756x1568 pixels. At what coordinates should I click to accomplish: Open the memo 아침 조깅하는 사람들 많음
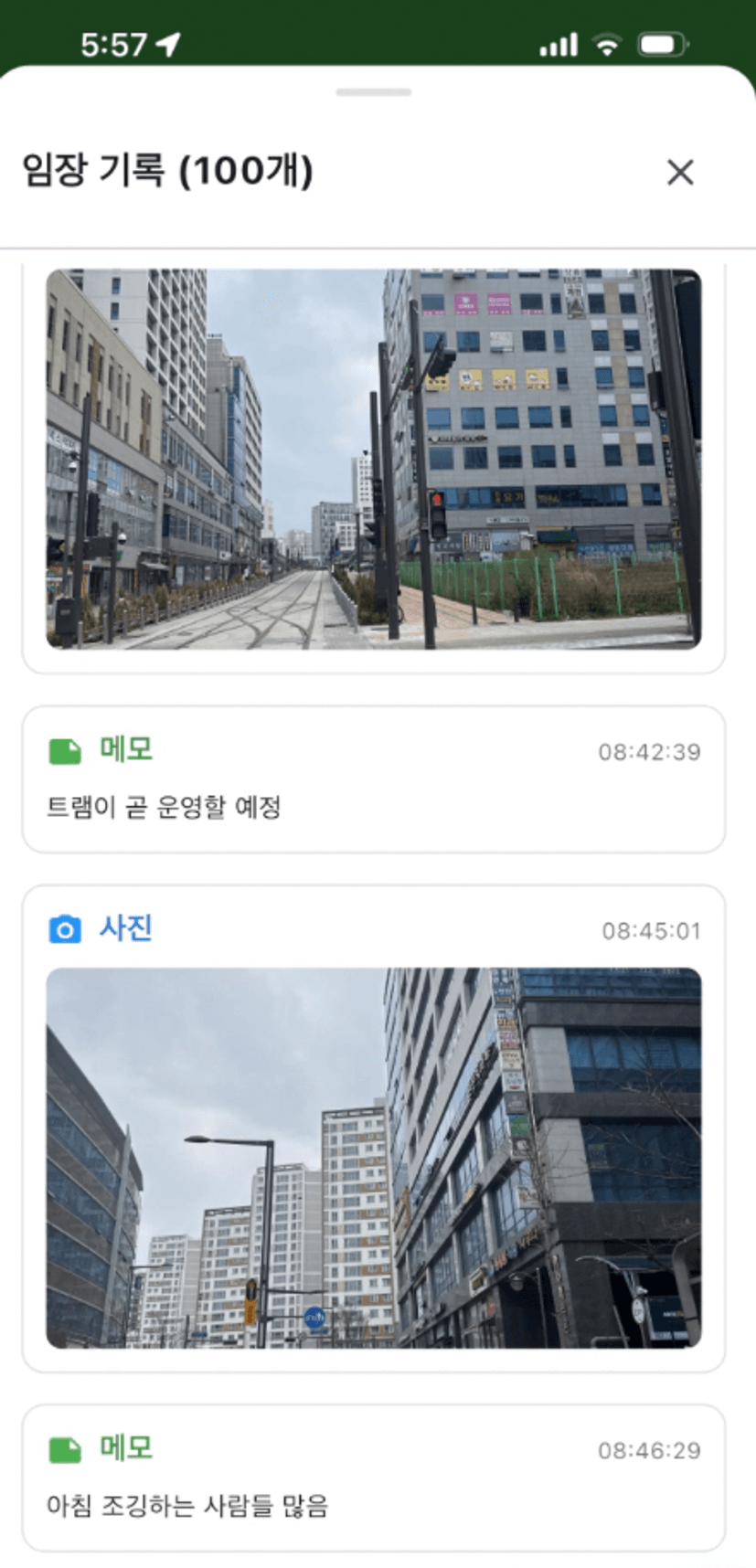coord(373,1478)
